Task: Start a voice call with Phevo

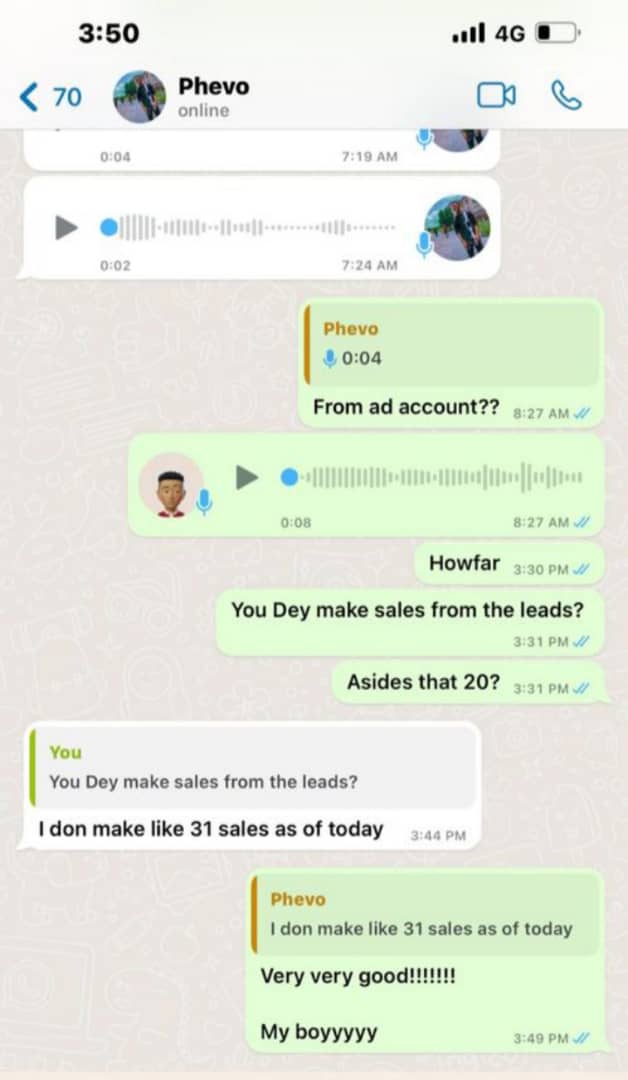Action: pyautogui.click(x=567, y=96)
